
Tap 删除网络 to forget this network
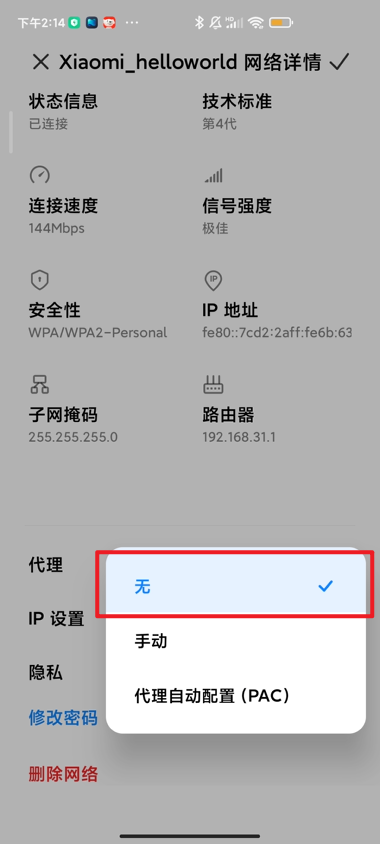tap(63, 774)
